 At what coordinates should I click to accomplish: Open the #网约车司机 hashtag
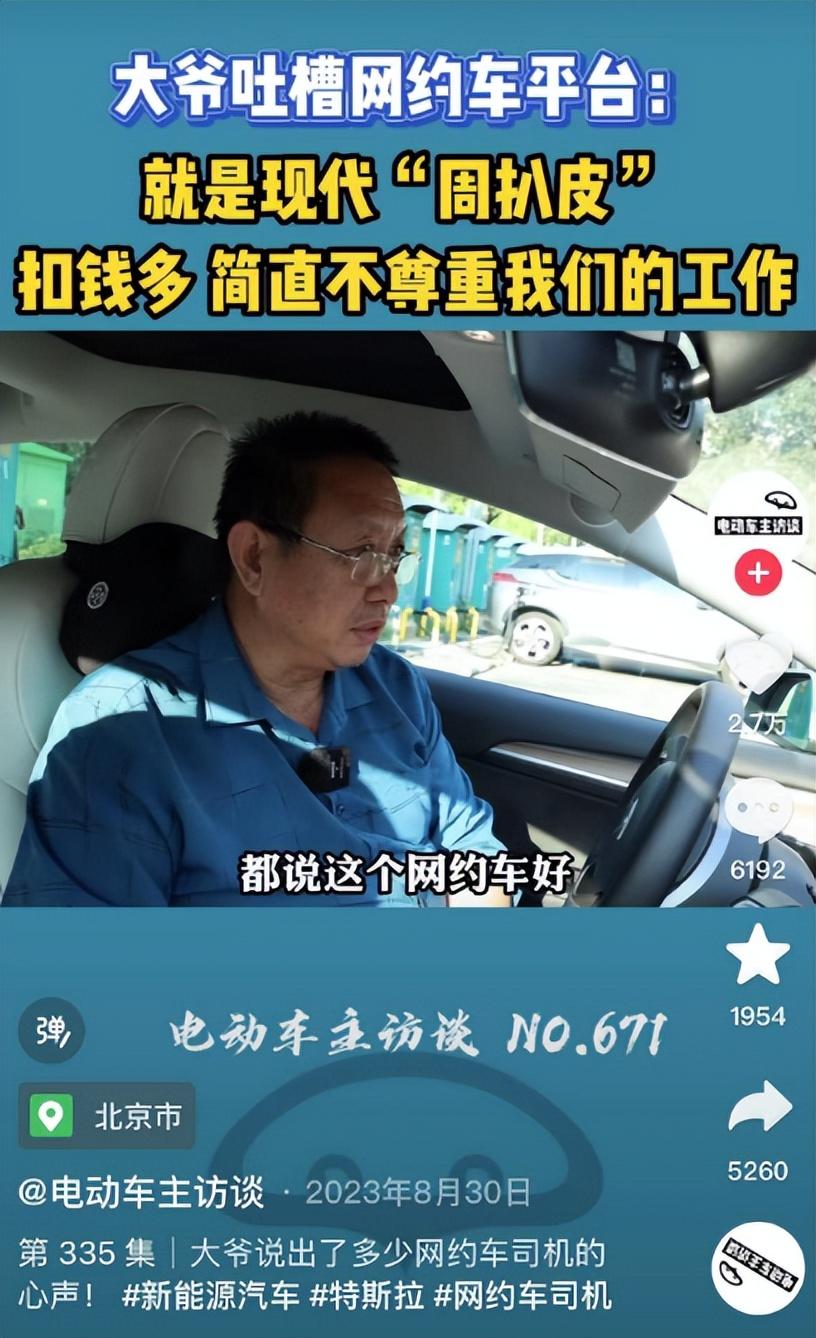(522, 1297)
